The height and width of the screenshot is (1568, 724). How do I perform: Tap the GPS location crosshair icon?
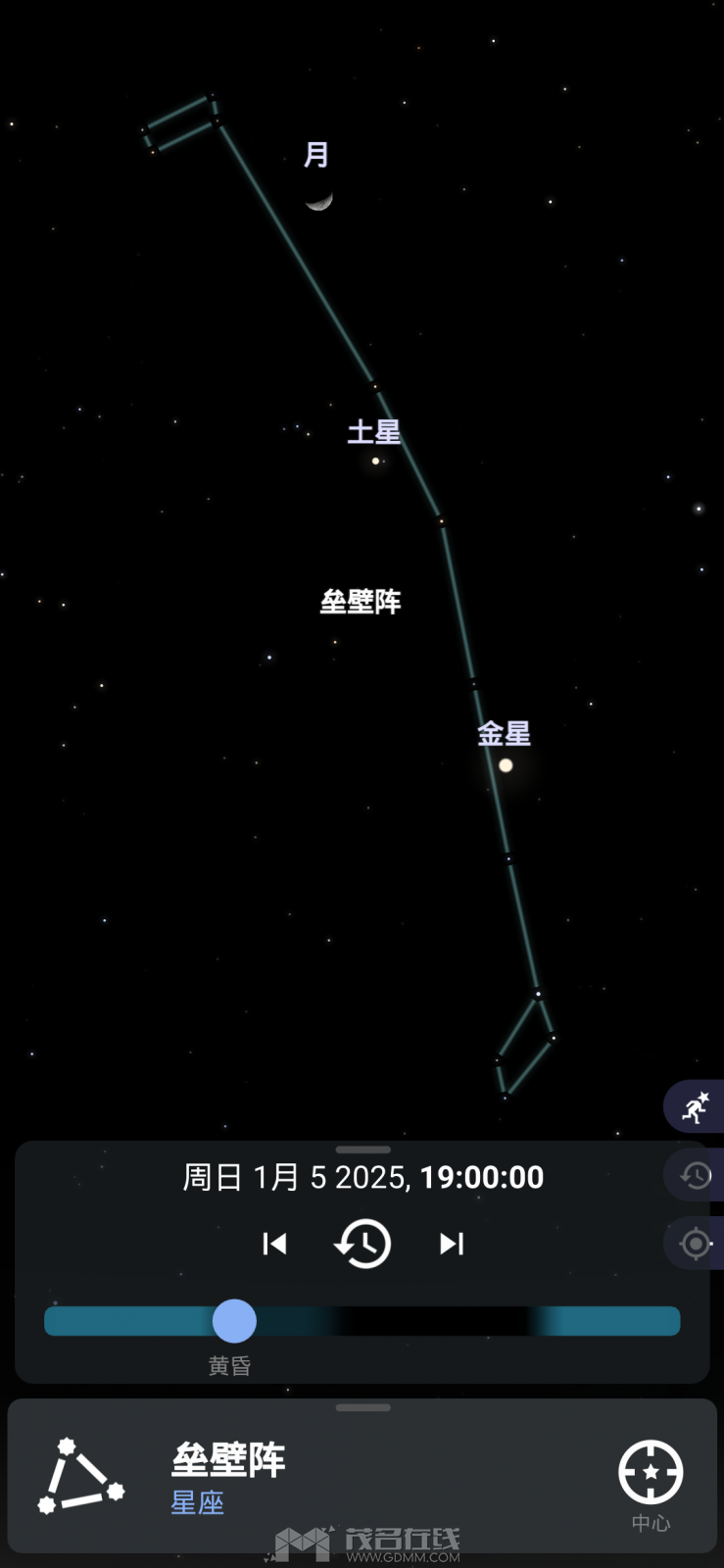pyautogui.click(x=694, y=1243)
